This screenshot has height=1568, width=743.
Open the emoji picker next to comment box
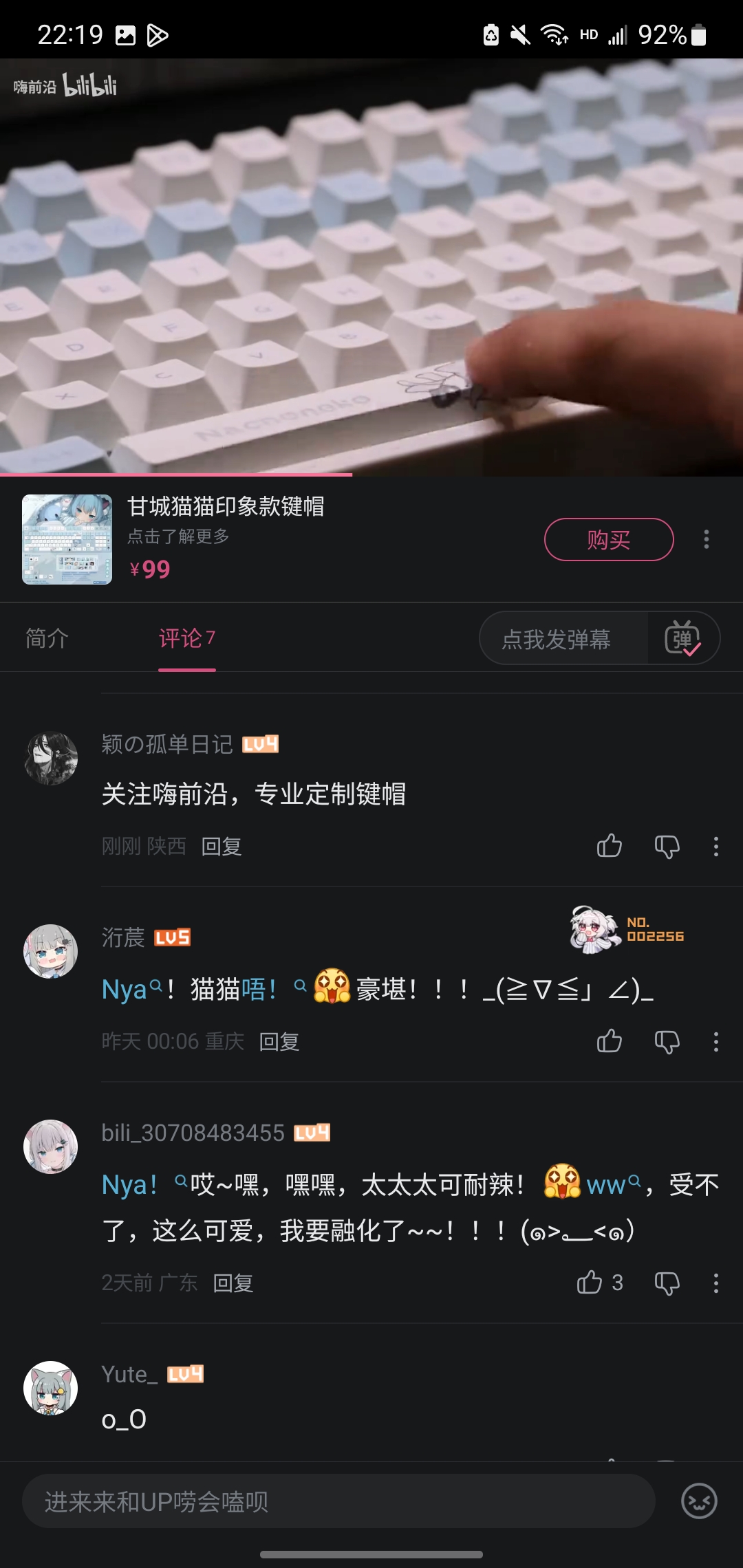(699, 1501)
